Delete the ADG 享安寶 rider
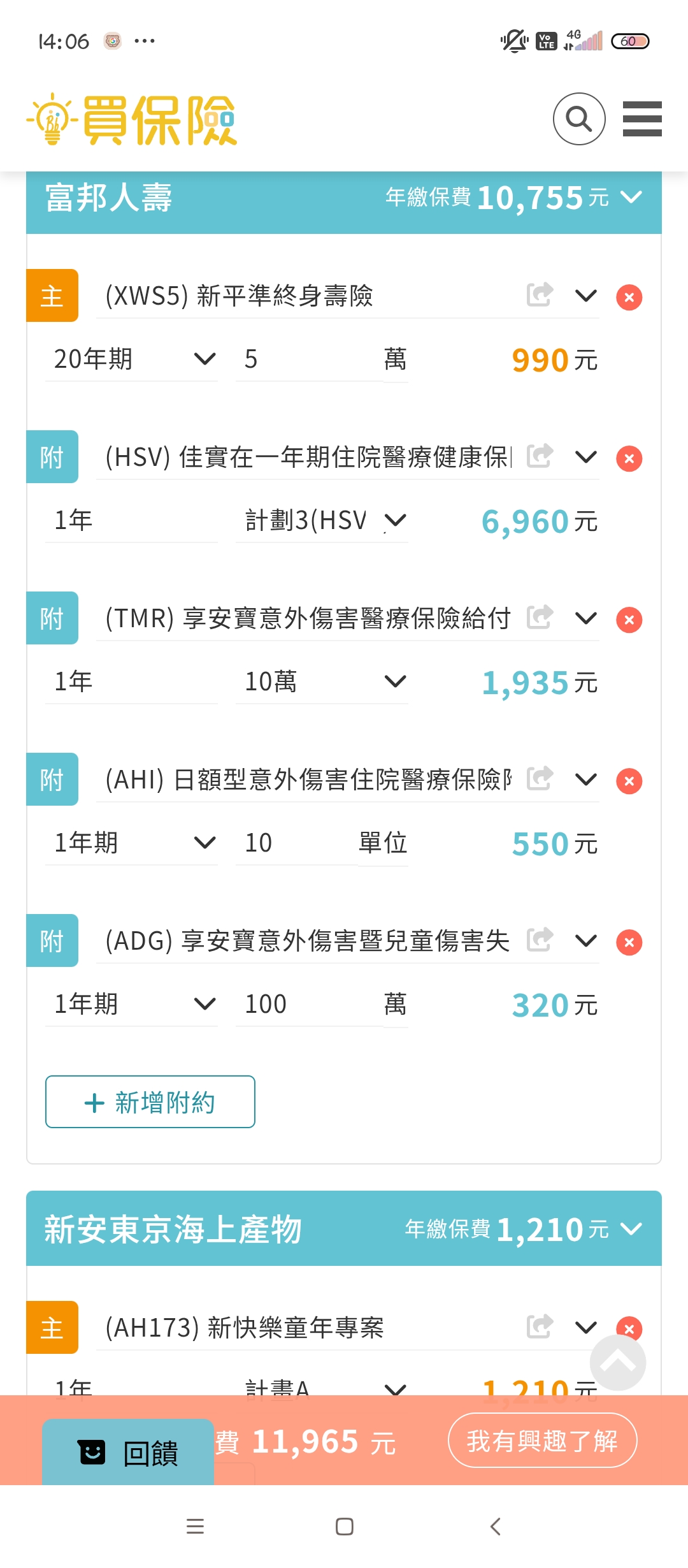The height and width of the screenshot is (1568, 688). (x=629, y=942)
